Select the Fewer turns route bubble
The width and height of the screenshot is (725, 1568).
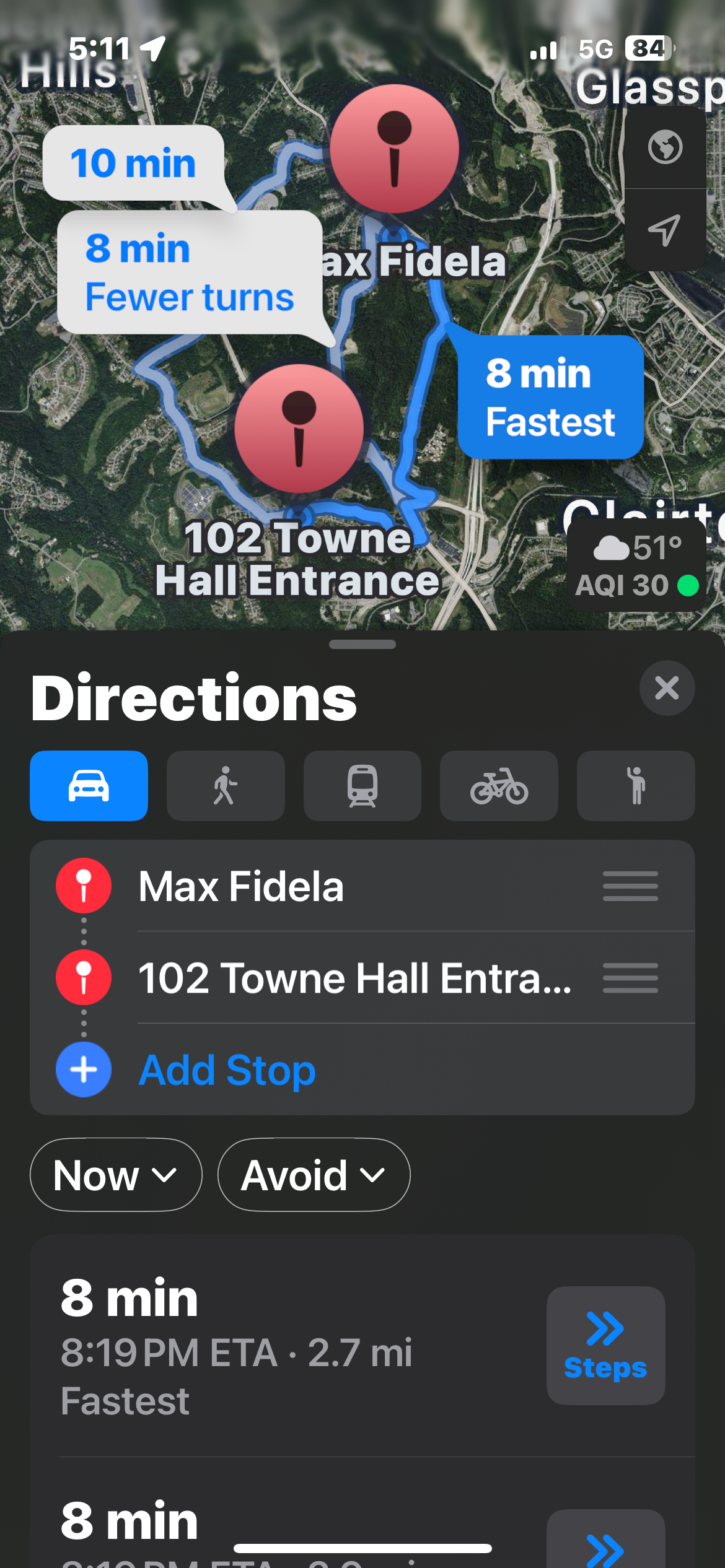[189, 272]
